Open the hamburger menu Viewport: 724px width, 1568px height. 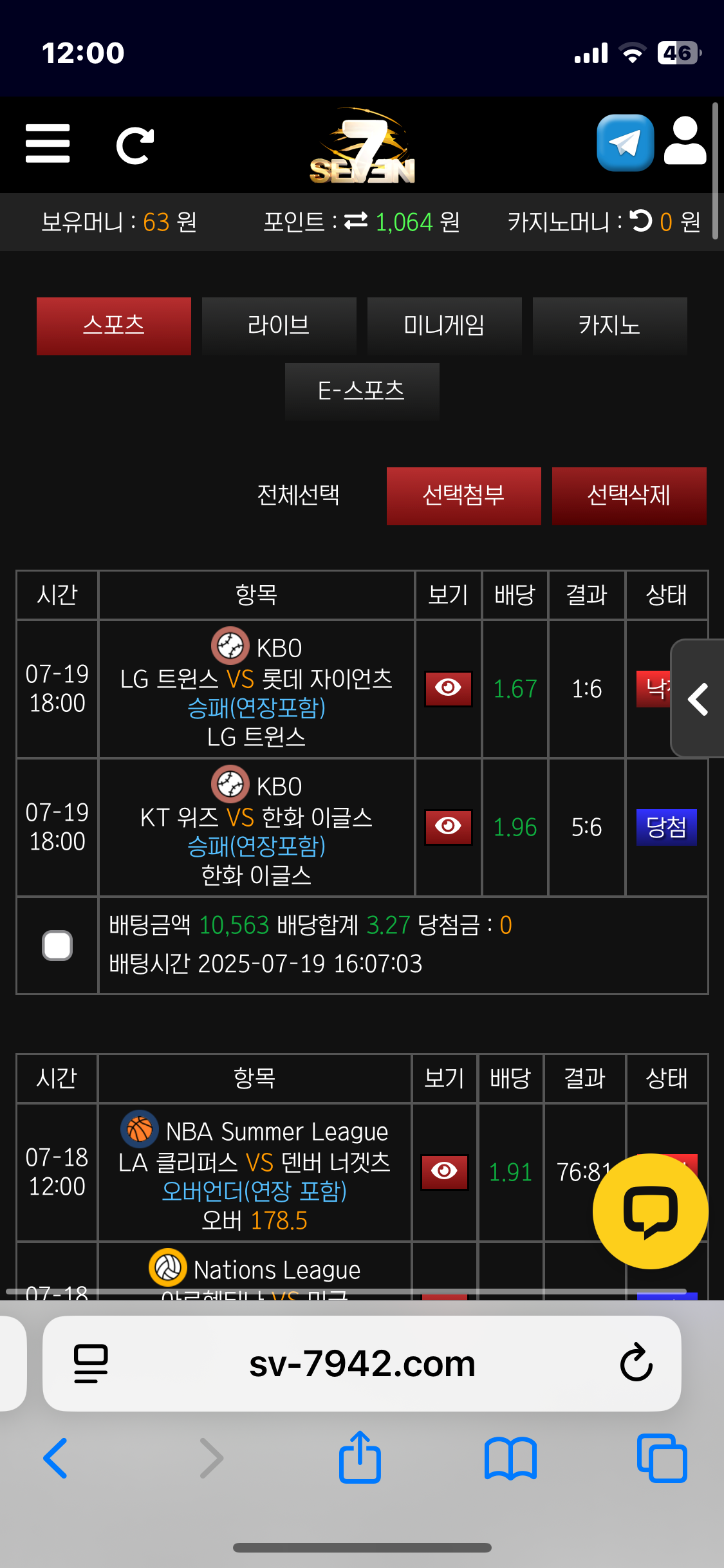pos(48,144)
